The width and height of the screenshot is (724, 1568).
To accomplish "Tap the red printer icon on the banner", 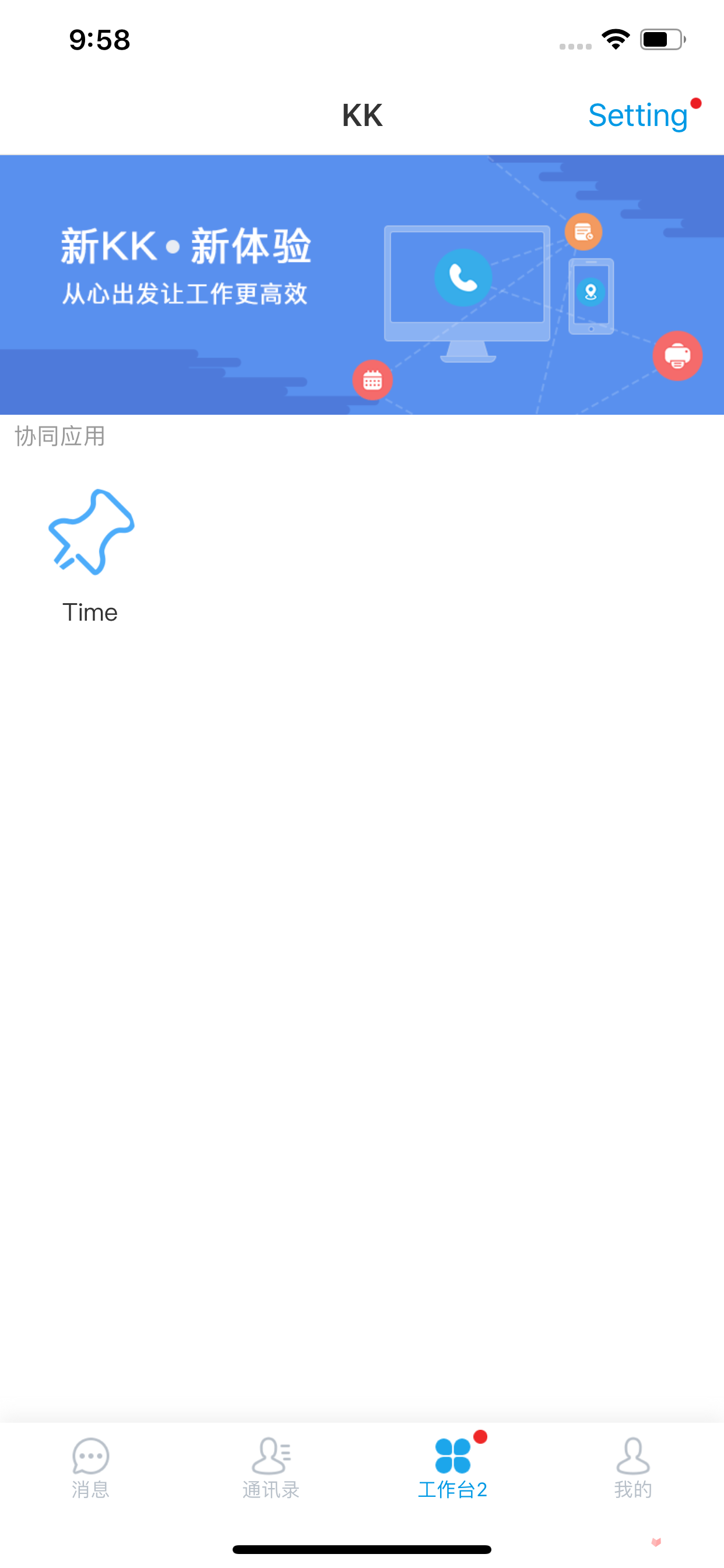I will (x=678, y=356).
